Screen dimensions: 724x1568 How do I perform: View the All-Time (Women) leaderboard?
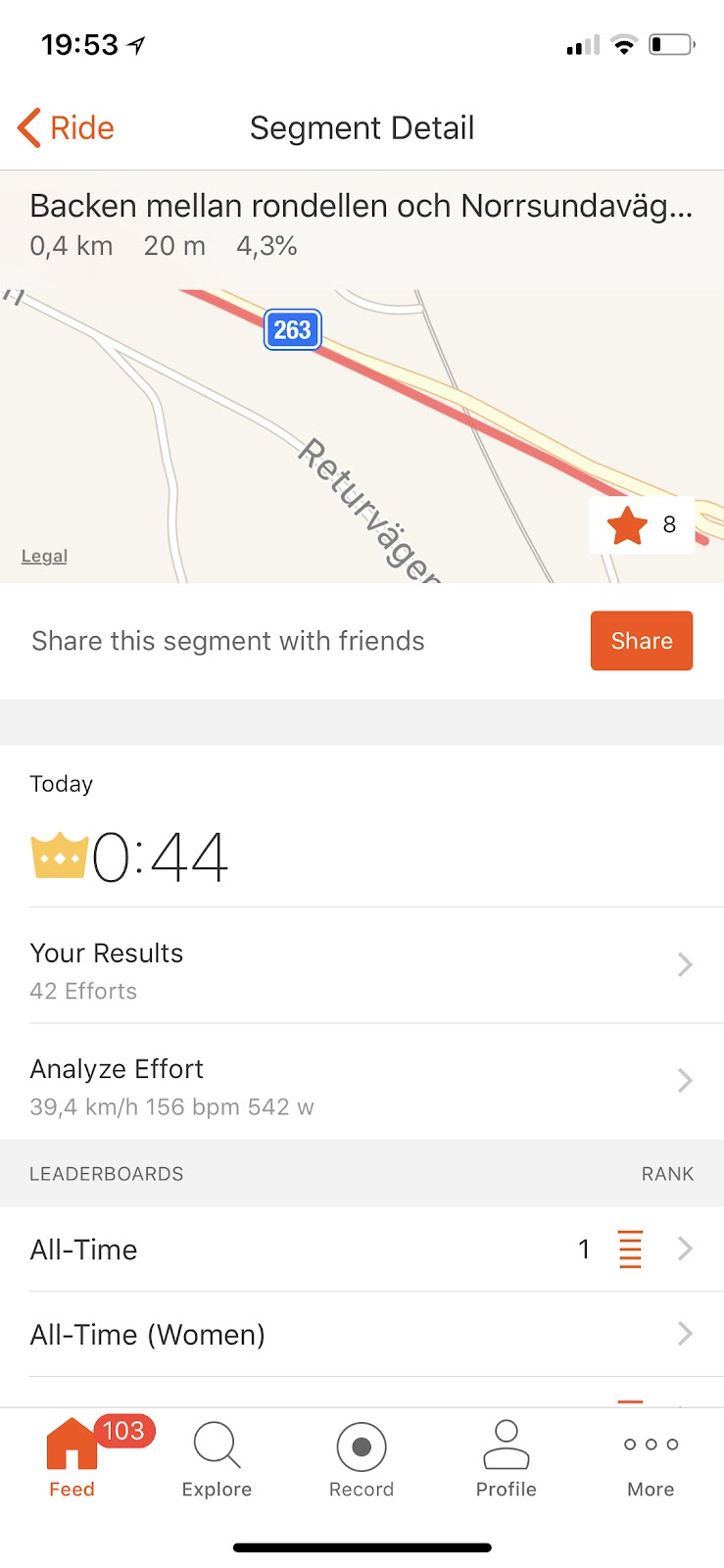click(362, 1335)
